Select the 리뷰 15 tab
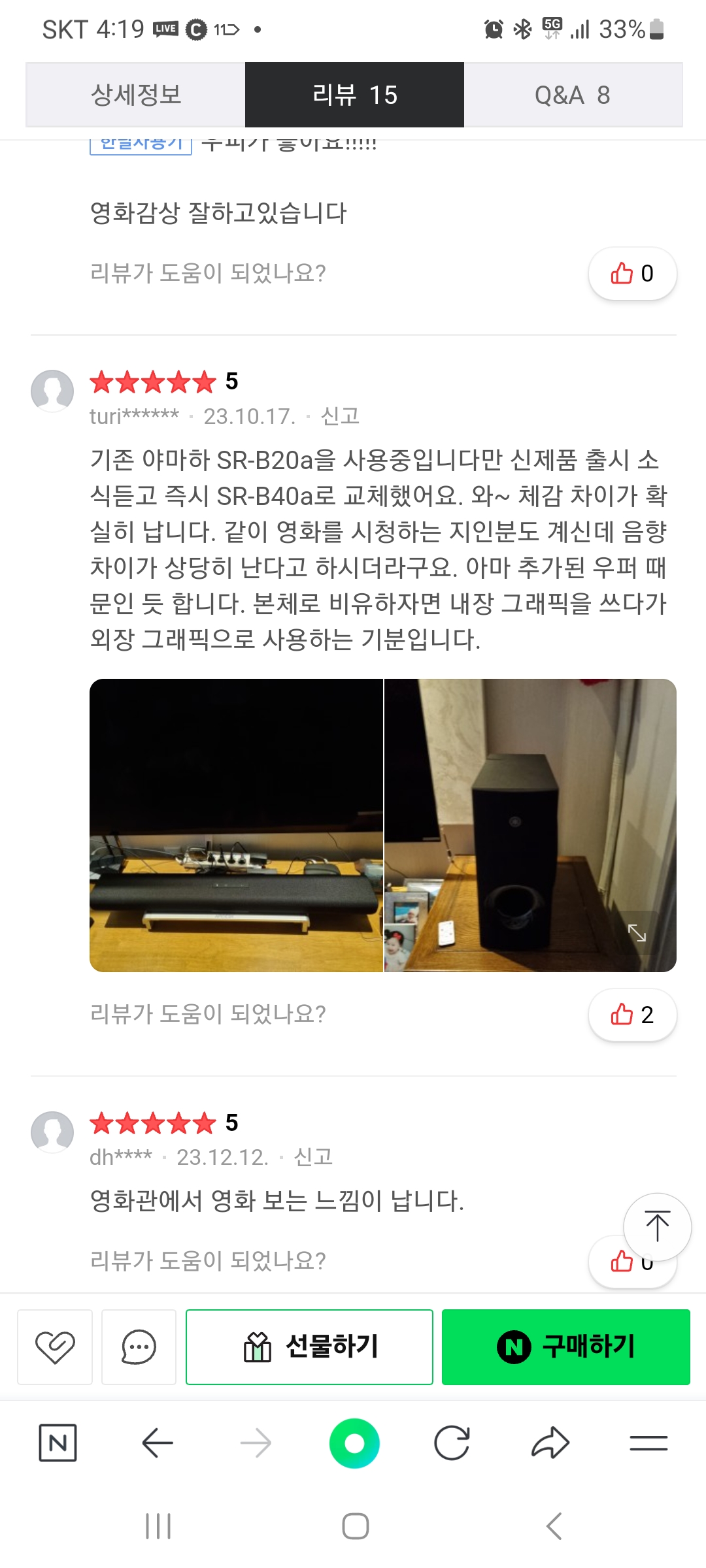 [x=354, y=95]
